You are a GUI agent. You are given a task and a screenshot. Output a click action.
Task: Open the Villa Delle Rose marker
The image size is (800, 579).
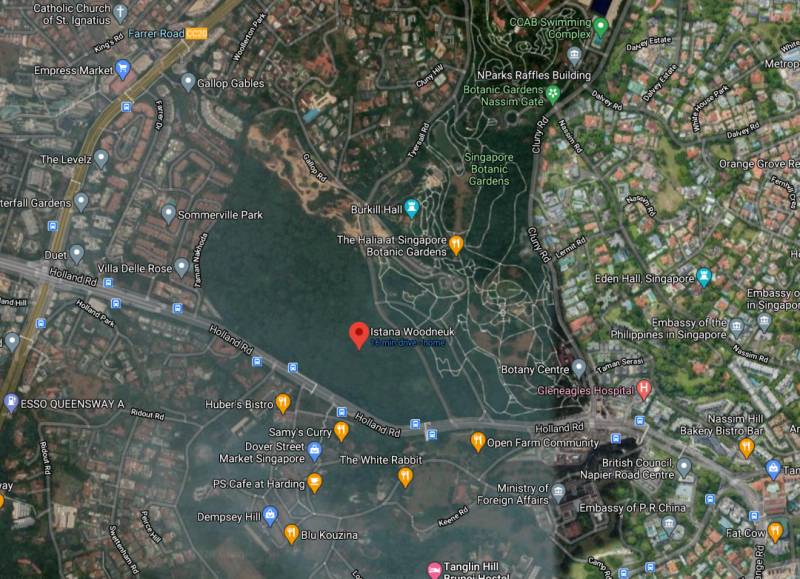point(181,267)
